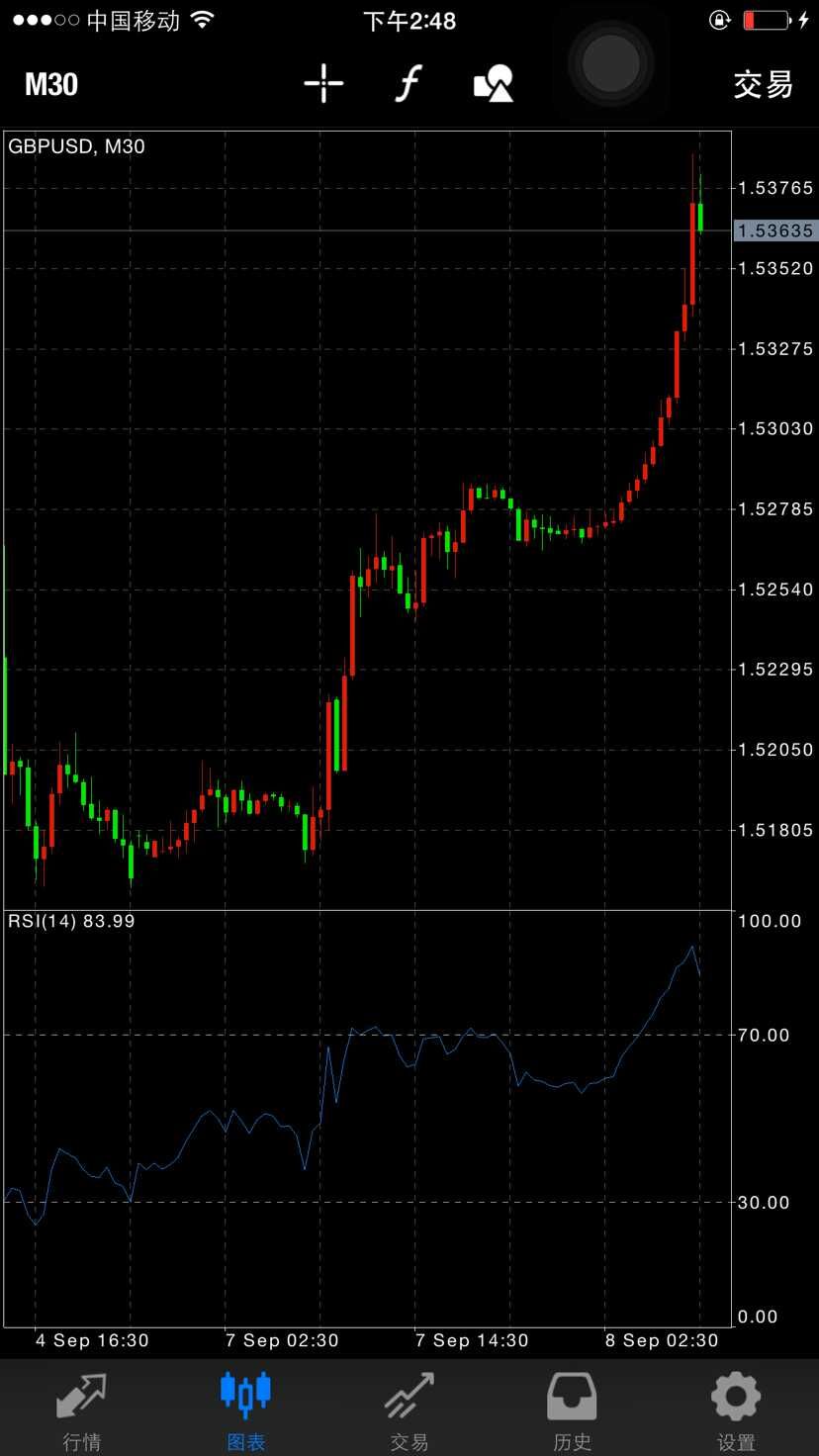Open the 设置 settings tab
Image resolution: width=819 pixels, height=1456 pixels.
coord(736,1410)
